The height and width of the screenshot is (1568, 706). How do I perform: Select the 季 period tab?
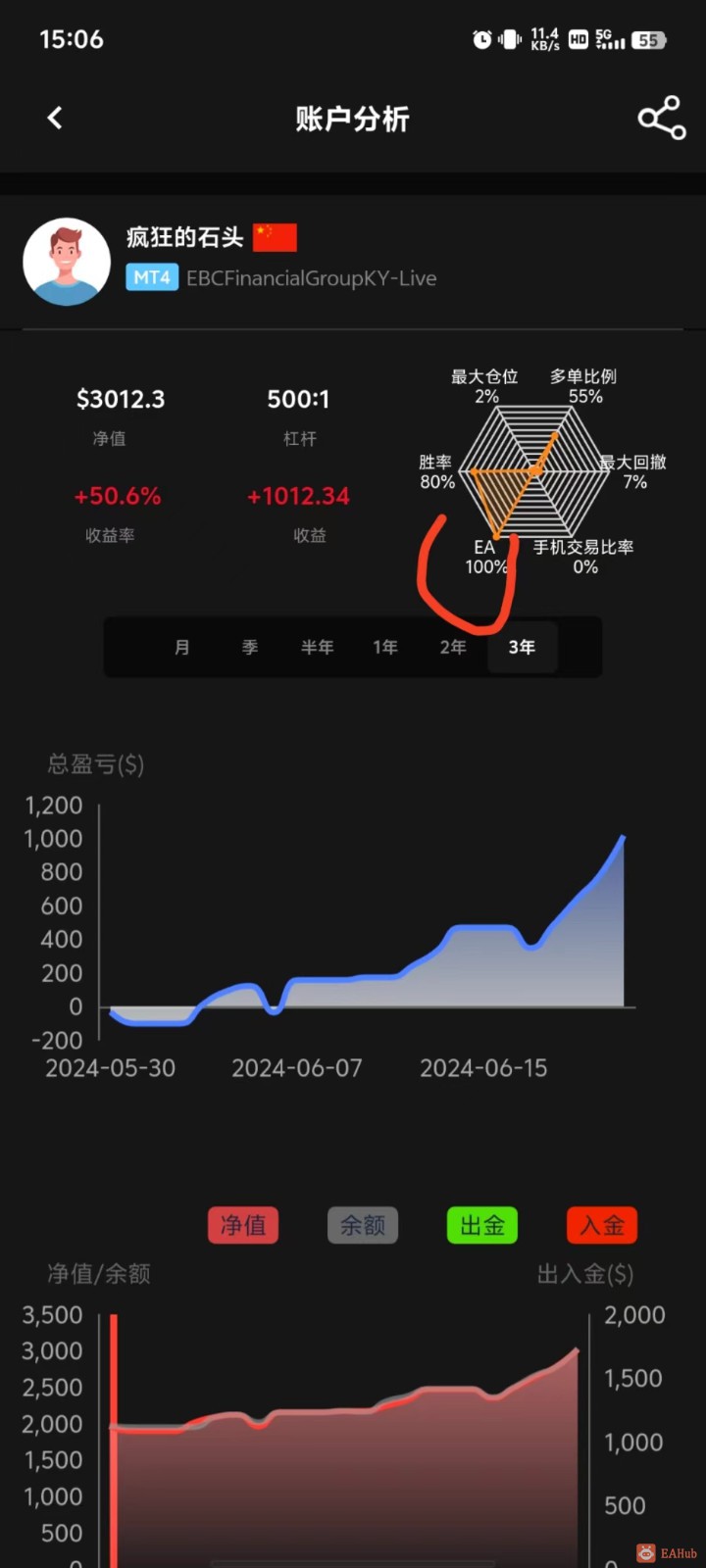point(250,647)
